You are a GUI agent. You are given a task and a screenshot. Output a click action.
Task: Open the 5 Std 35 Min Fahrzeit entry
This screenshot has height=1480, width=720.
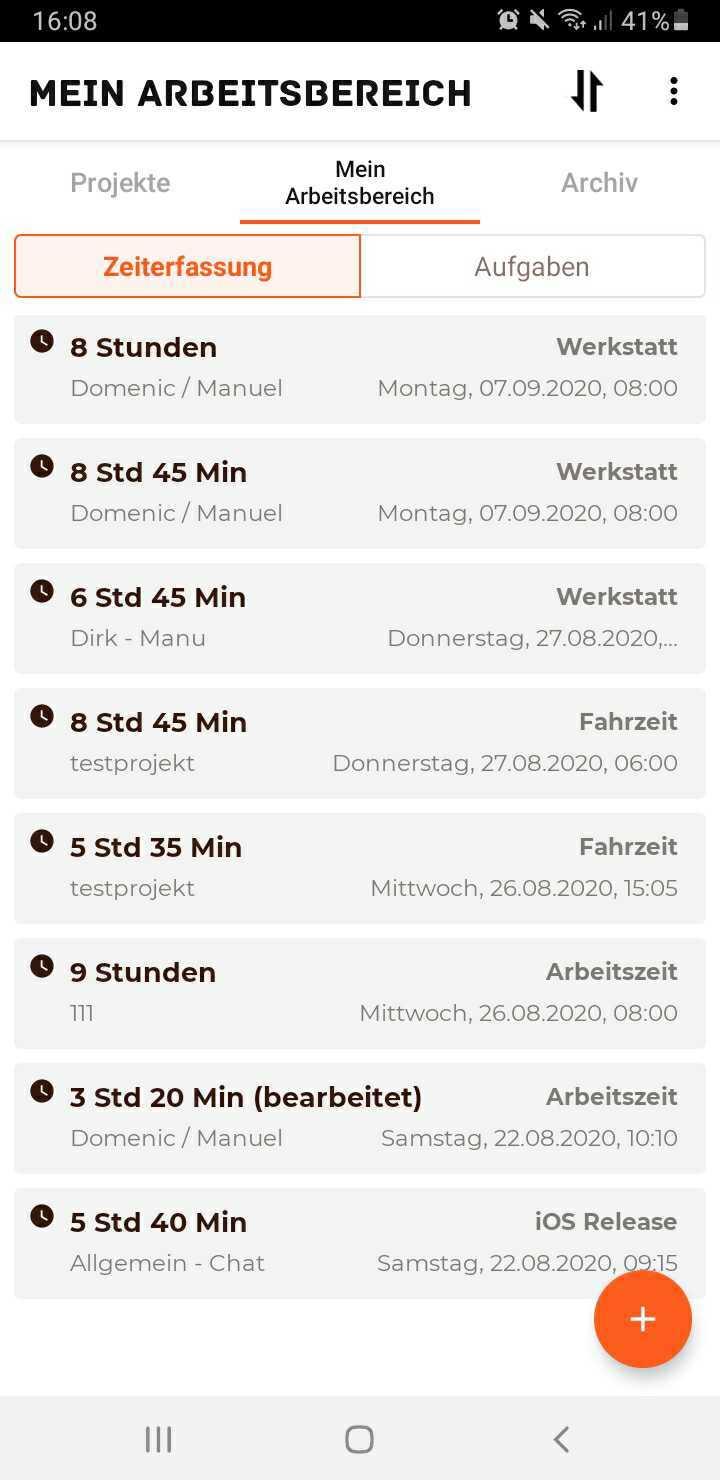360,868
